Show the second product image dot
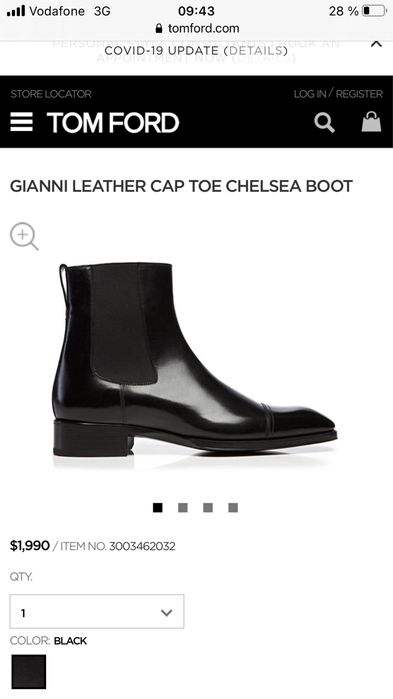Viewport: 393px width, 699px height. pyautogui.click(x=183, y=507)
